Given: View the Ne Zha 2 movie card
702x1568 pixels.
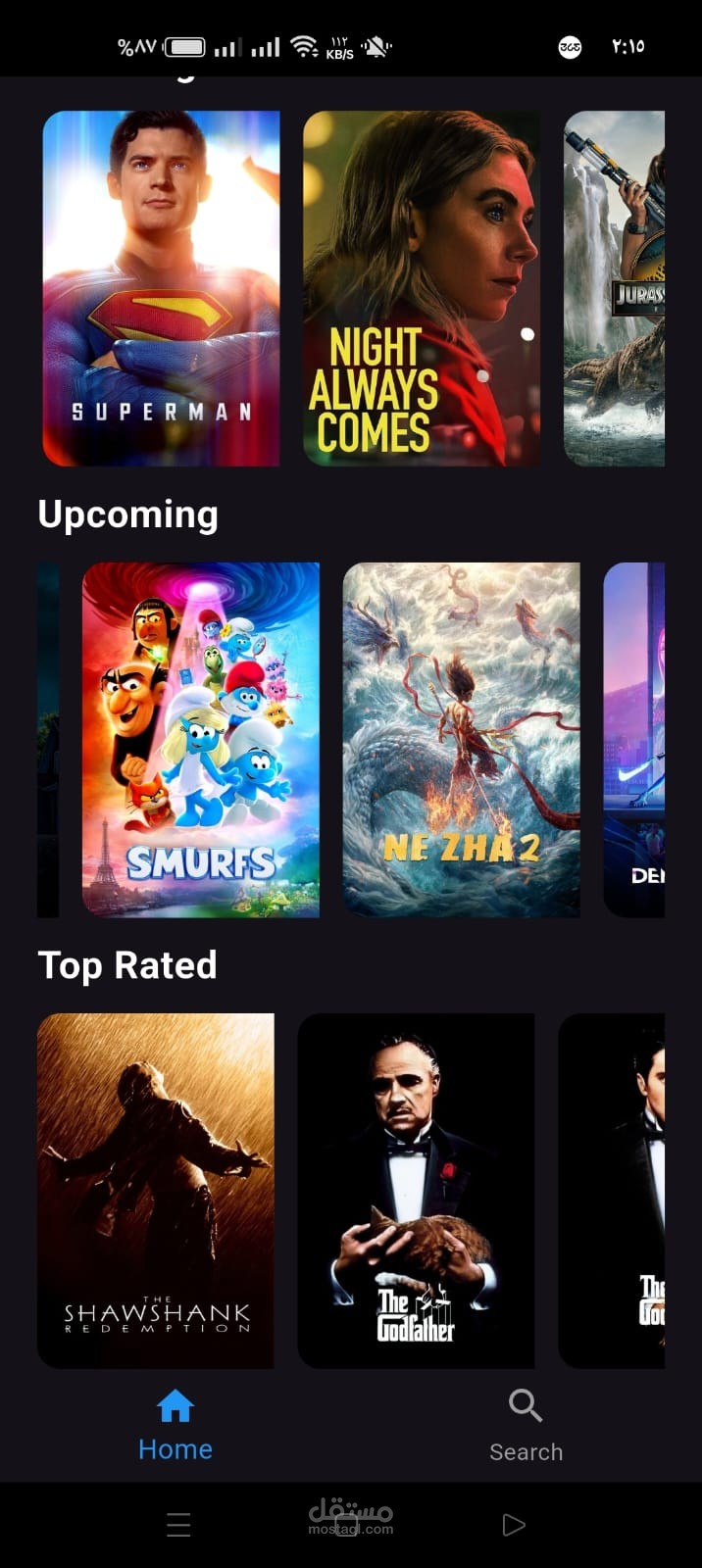Looking at the screenshot, I should point(461,740).
